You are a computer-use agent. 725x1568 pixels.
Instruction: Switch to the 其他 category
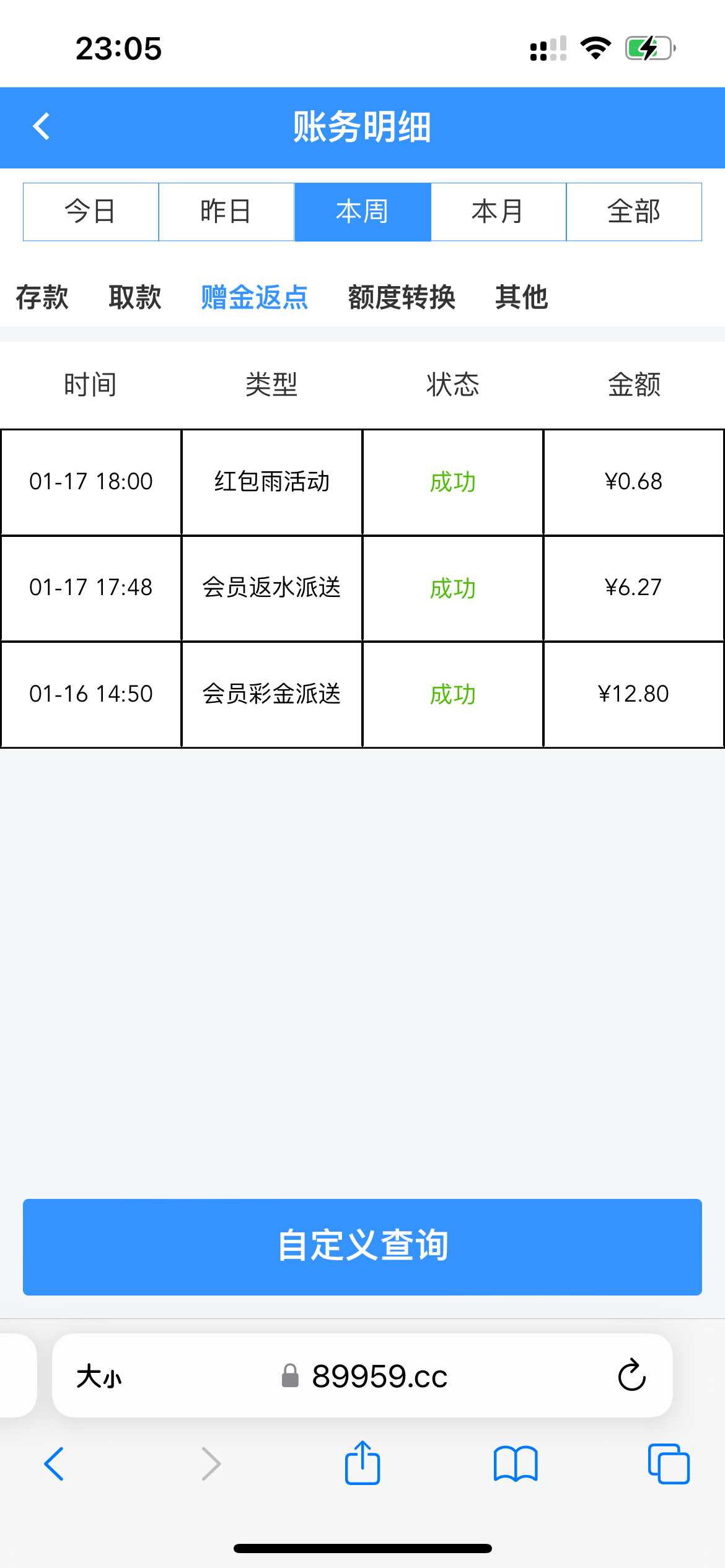[x=521, y=297]
